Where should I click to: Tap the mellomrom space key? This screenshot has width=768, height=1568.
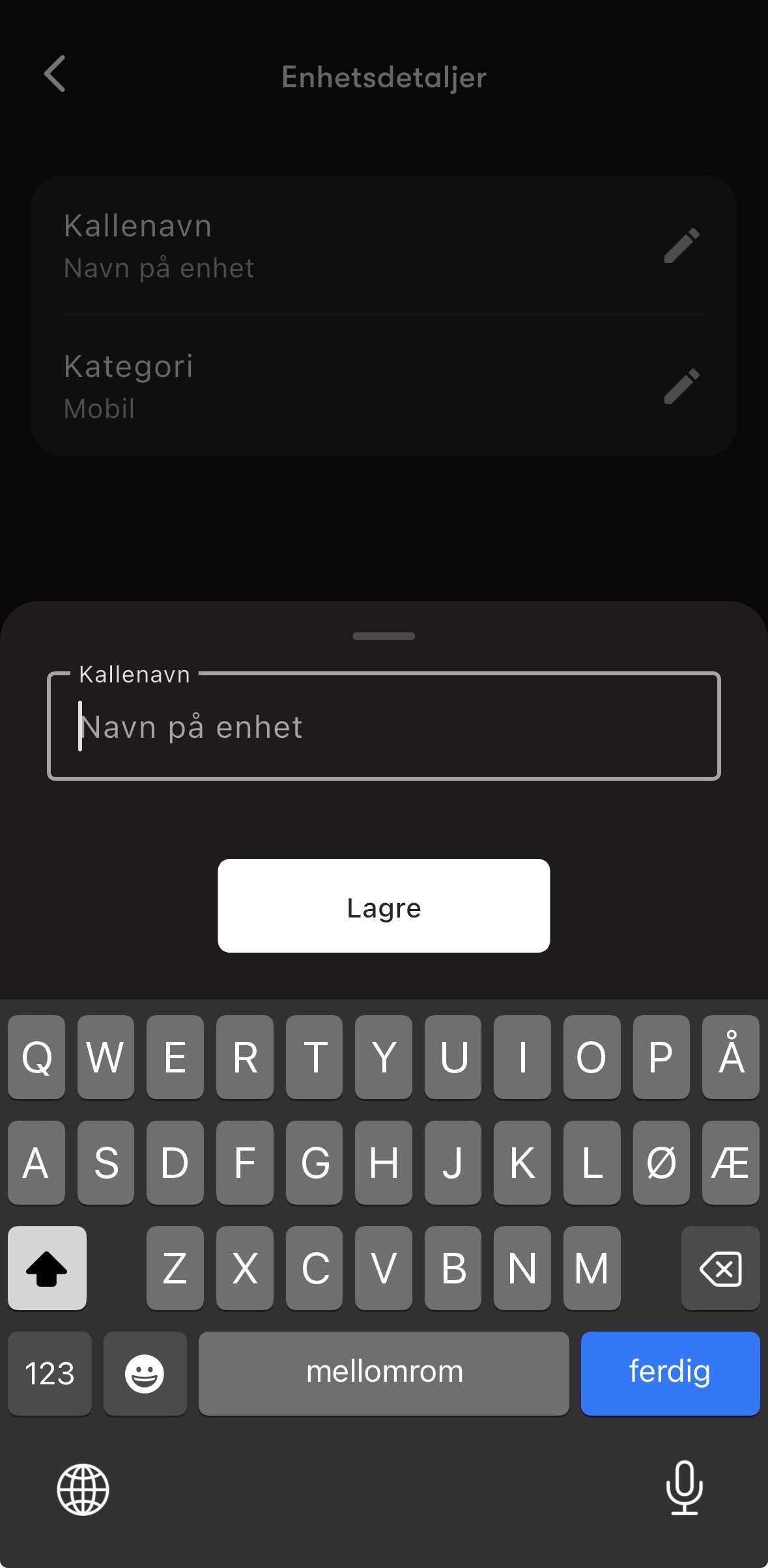pyautogui.click(x=384, y=1373)
